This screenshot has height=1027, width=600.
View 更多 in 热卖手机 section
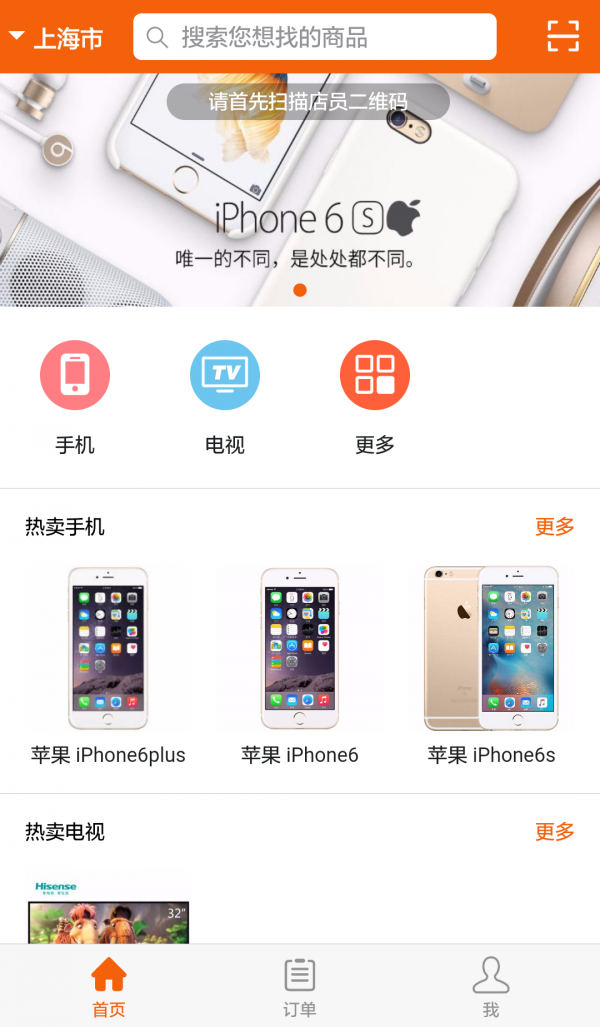pos(554,527)
